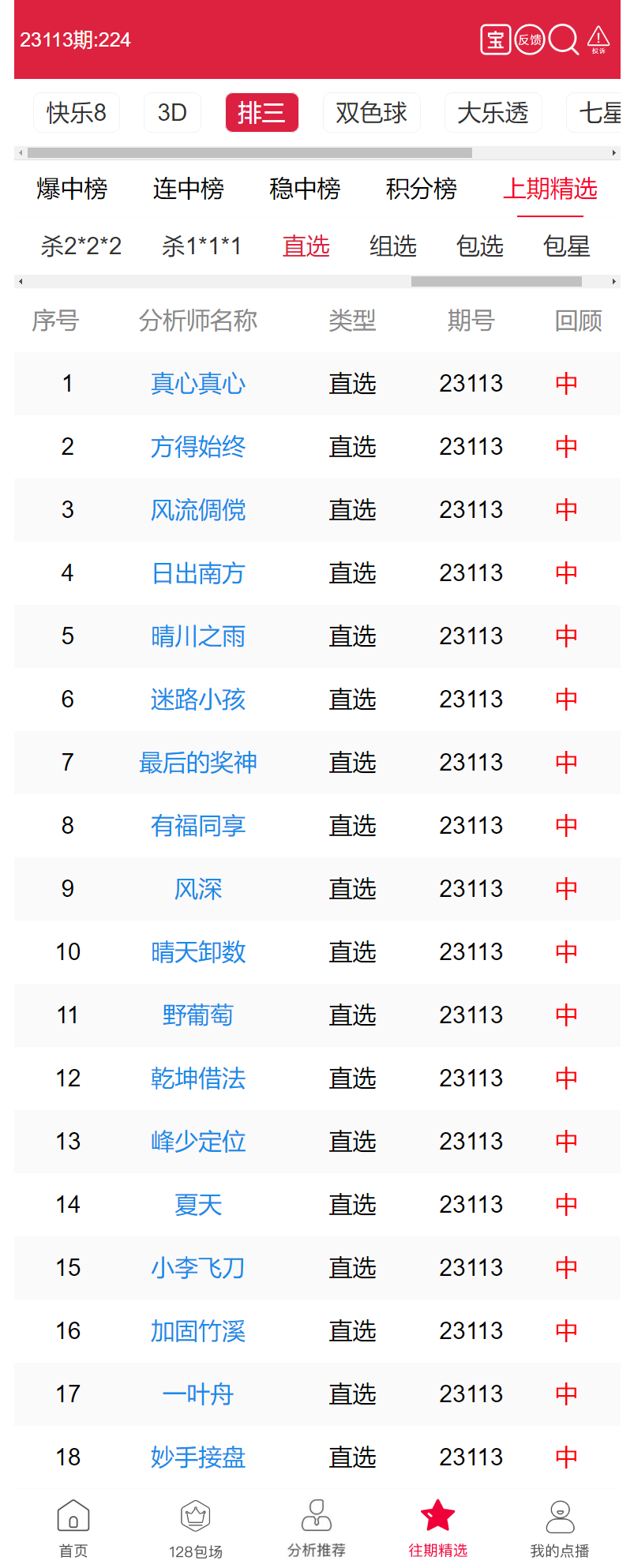Open the 分析推荐 bottom tab
The width and height of the screenshot is (634, 1568).
(317, 1529)
